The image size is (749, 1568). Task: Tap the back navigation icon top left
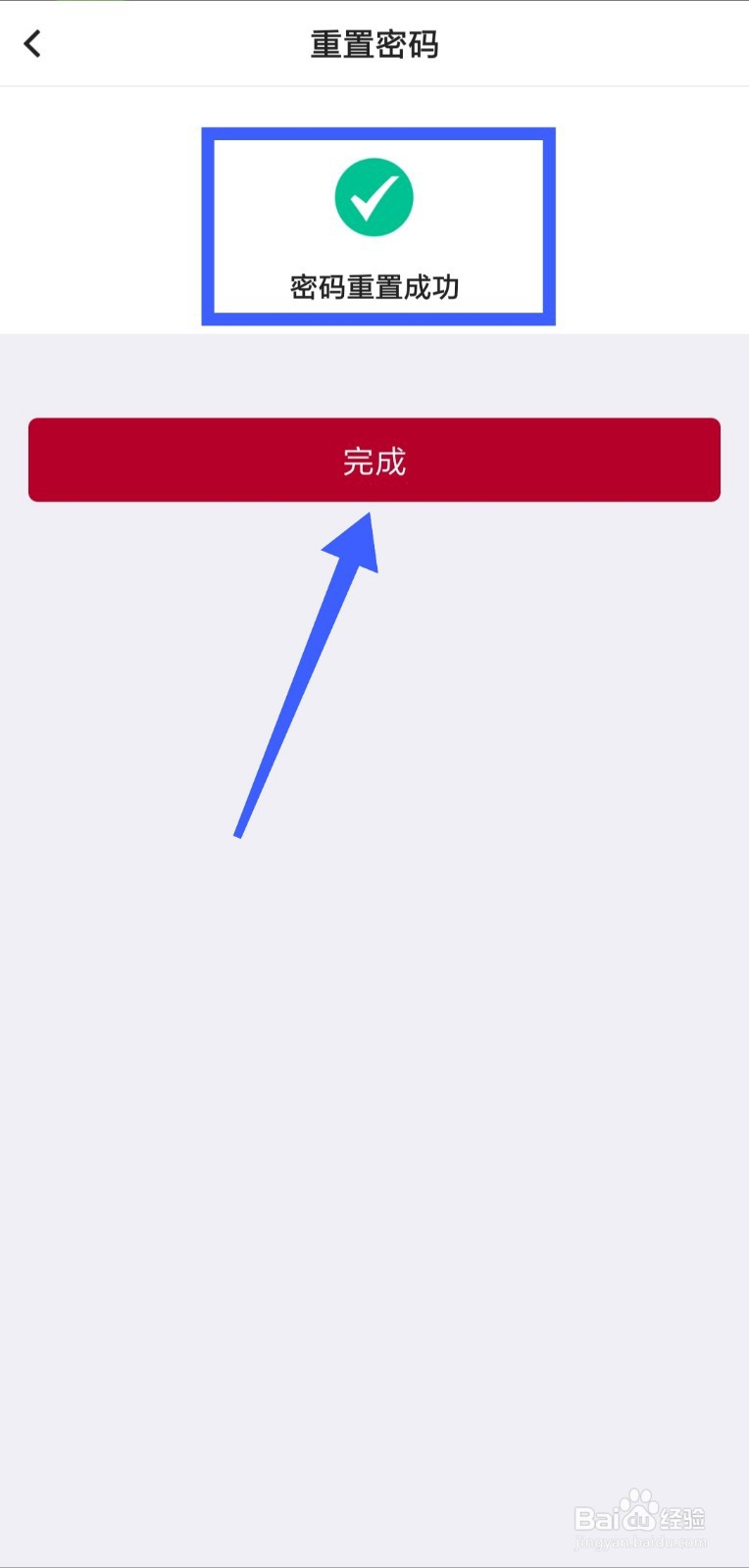click(31, 43)
